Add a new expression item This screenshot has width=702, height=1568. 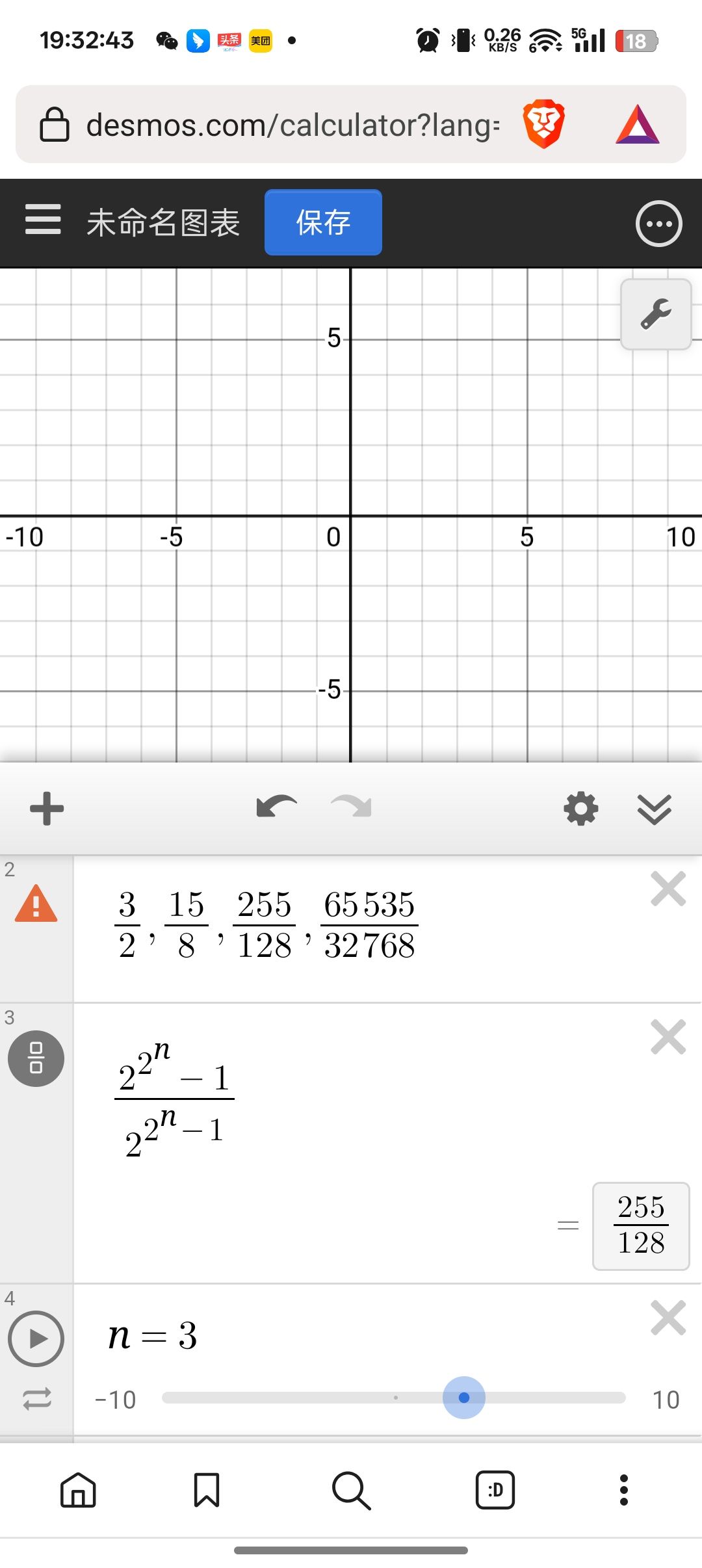47,809
